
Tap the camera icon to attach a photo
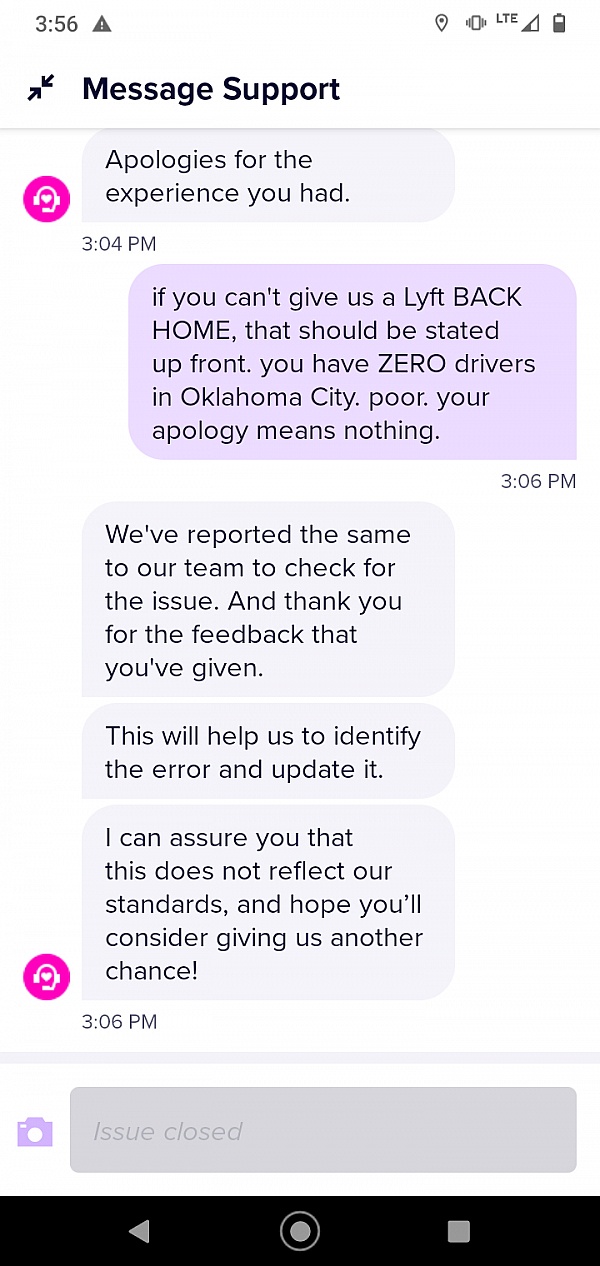35,1131
